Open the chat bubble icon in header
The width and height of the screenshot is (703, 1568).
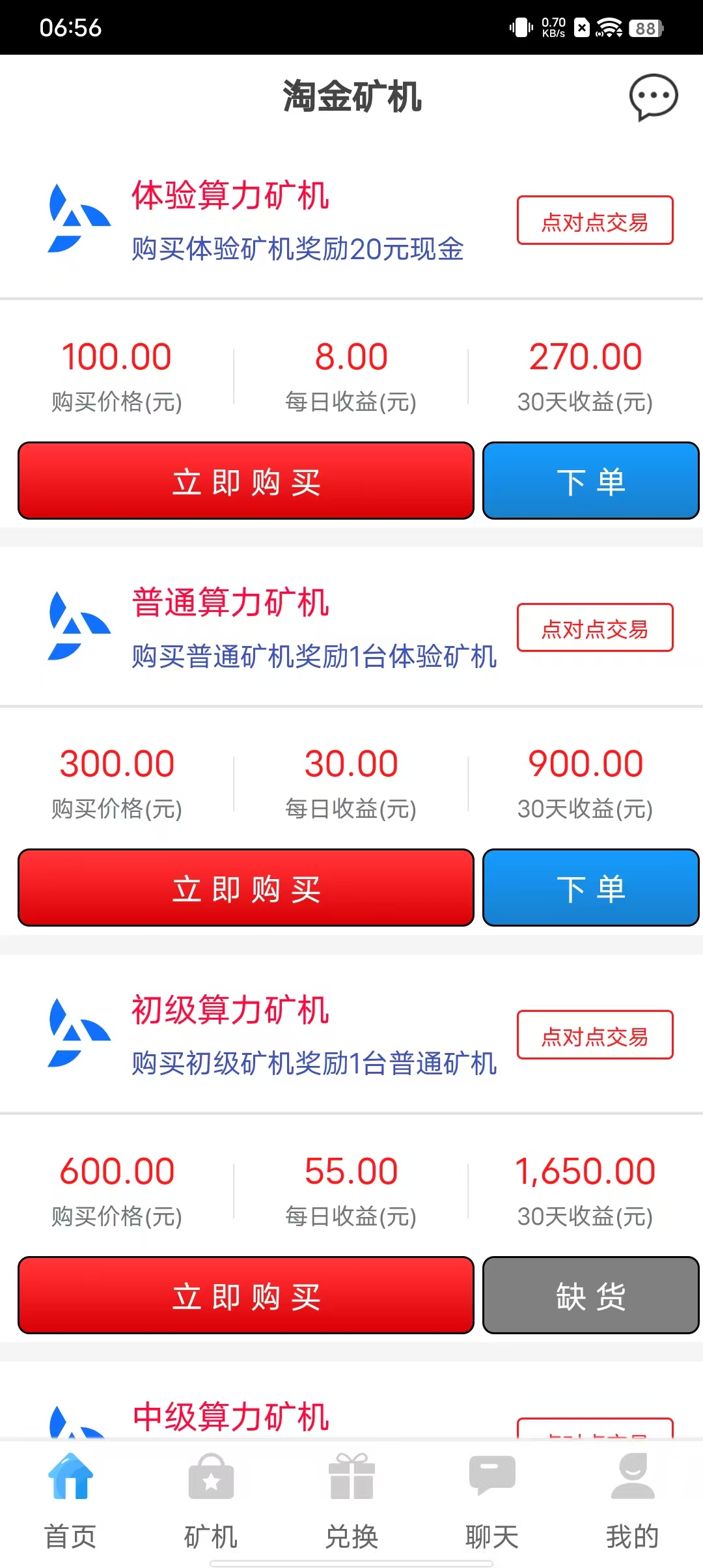coord(654,97)
